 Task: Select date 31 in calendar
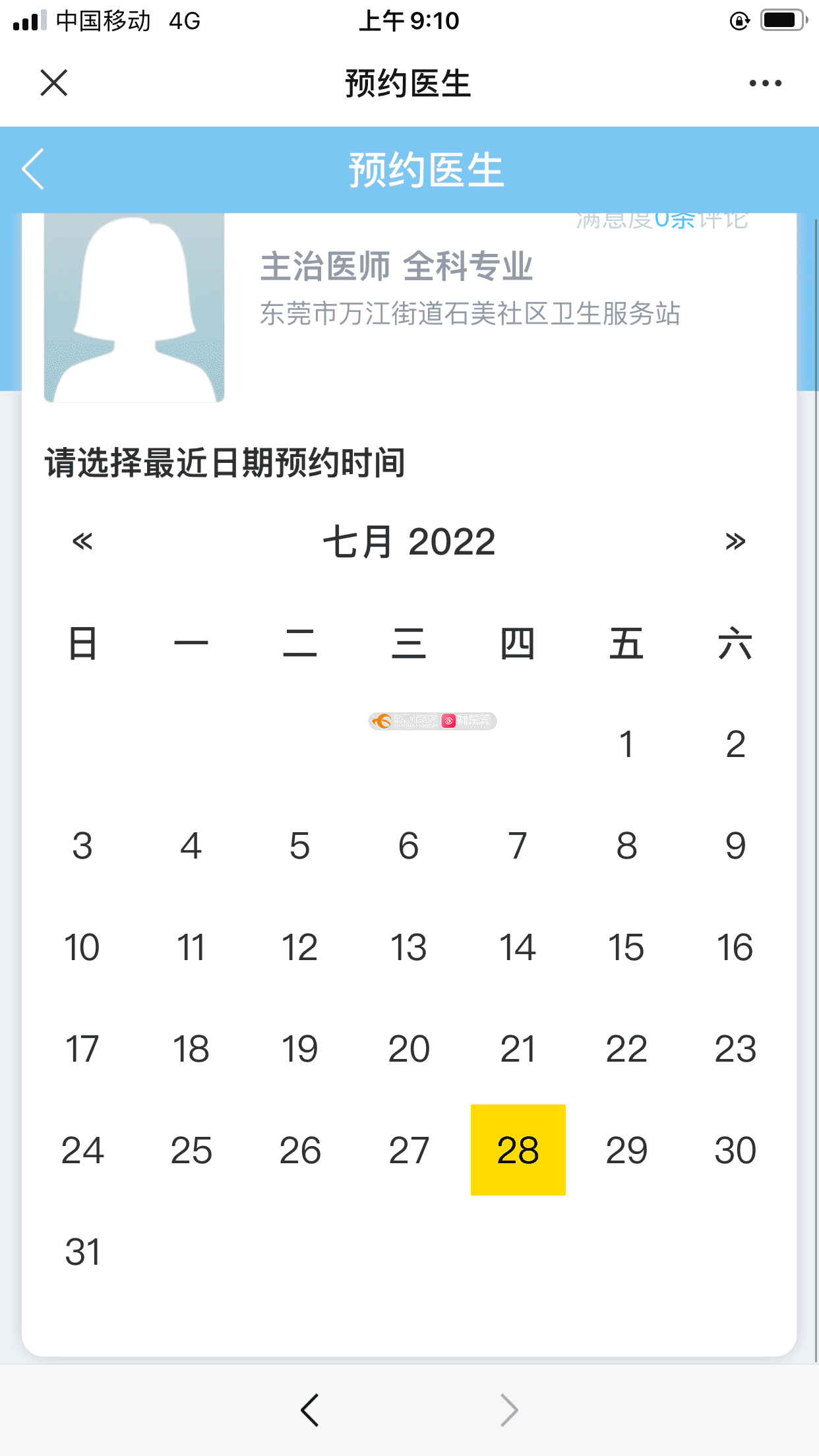pos(82,1252)
